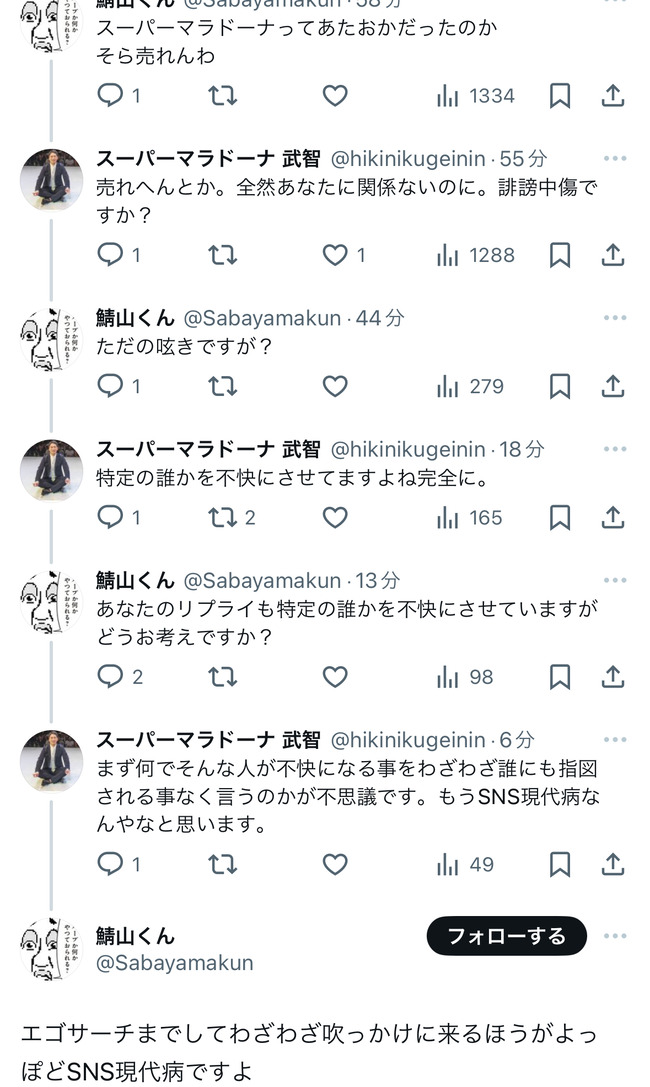Open overflow menu on the 13分 tweet

pyautogui.click(x=615, y=580)
